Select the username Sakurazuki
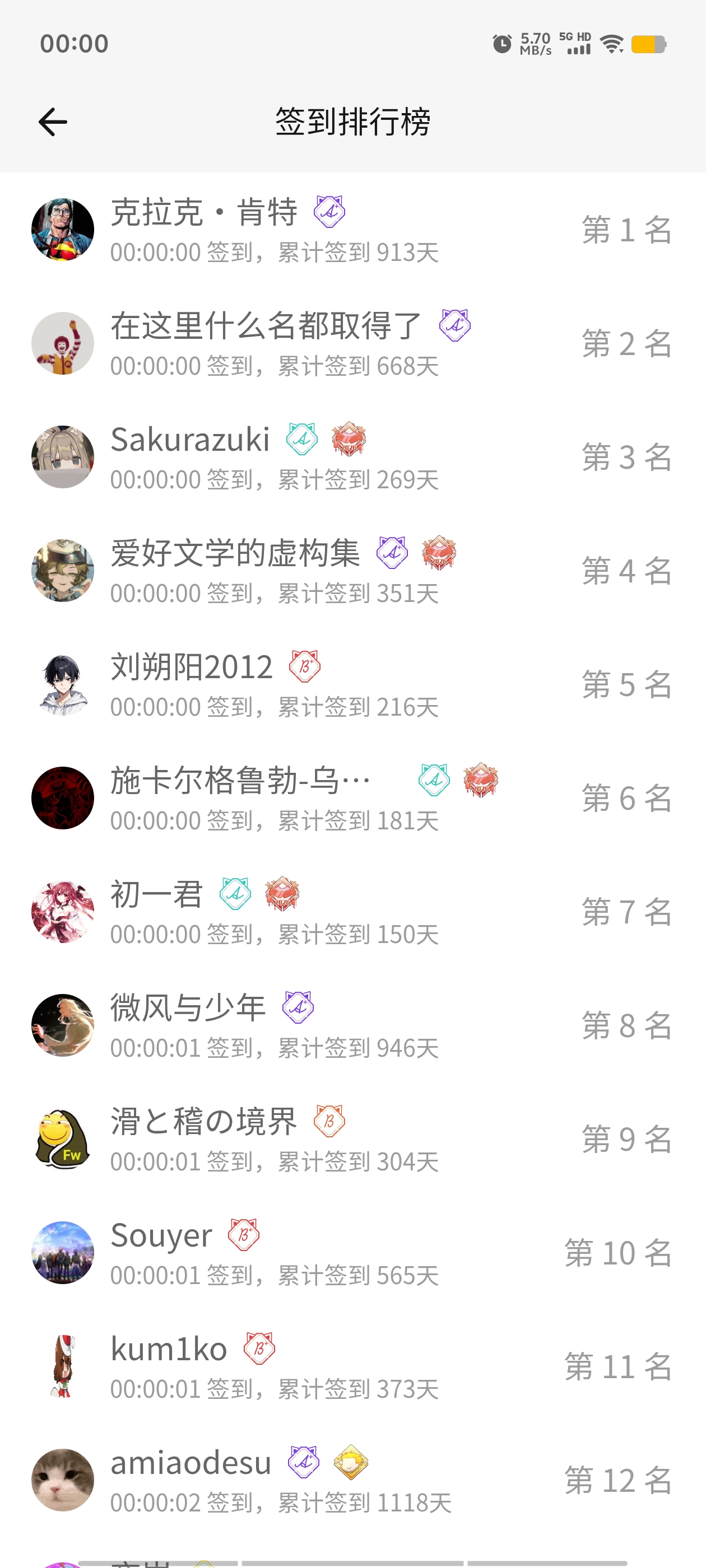 pyautogui.click(x=191, y=439)
